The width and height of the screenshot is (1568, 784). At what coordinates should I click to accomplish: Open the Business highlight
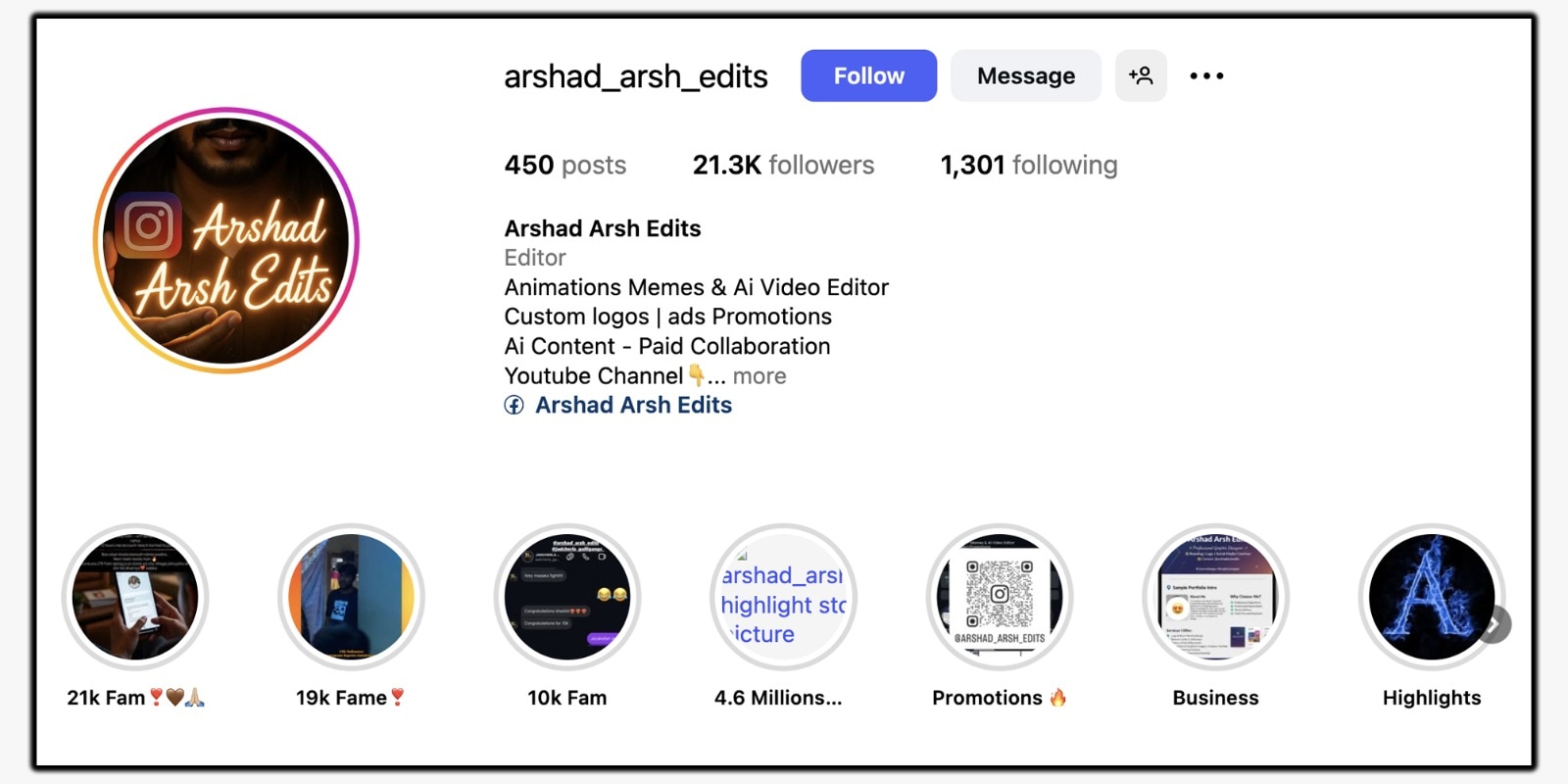coord(1215,597)
